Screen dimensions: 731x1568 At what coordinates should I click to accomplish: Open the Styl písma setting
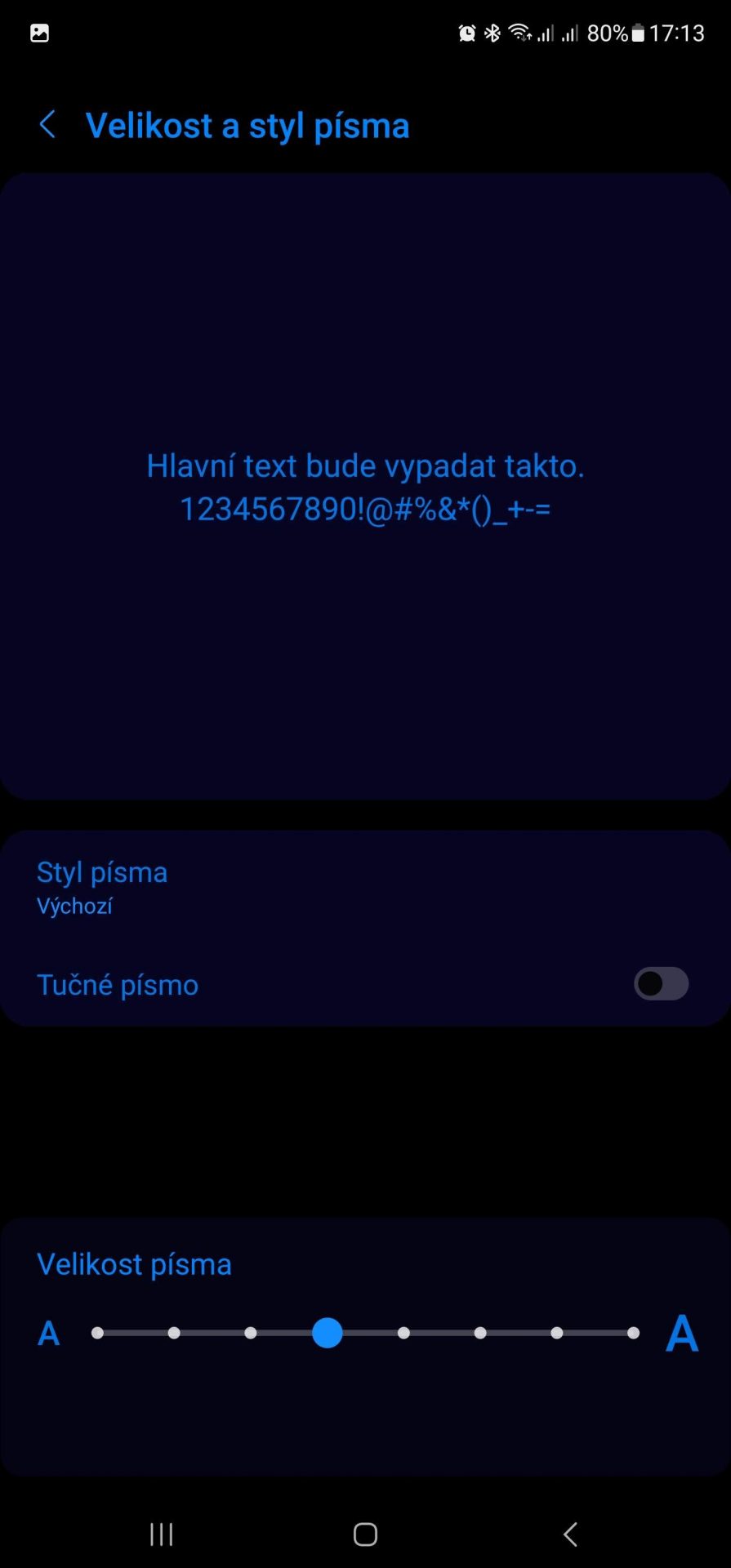pos(365,888)
